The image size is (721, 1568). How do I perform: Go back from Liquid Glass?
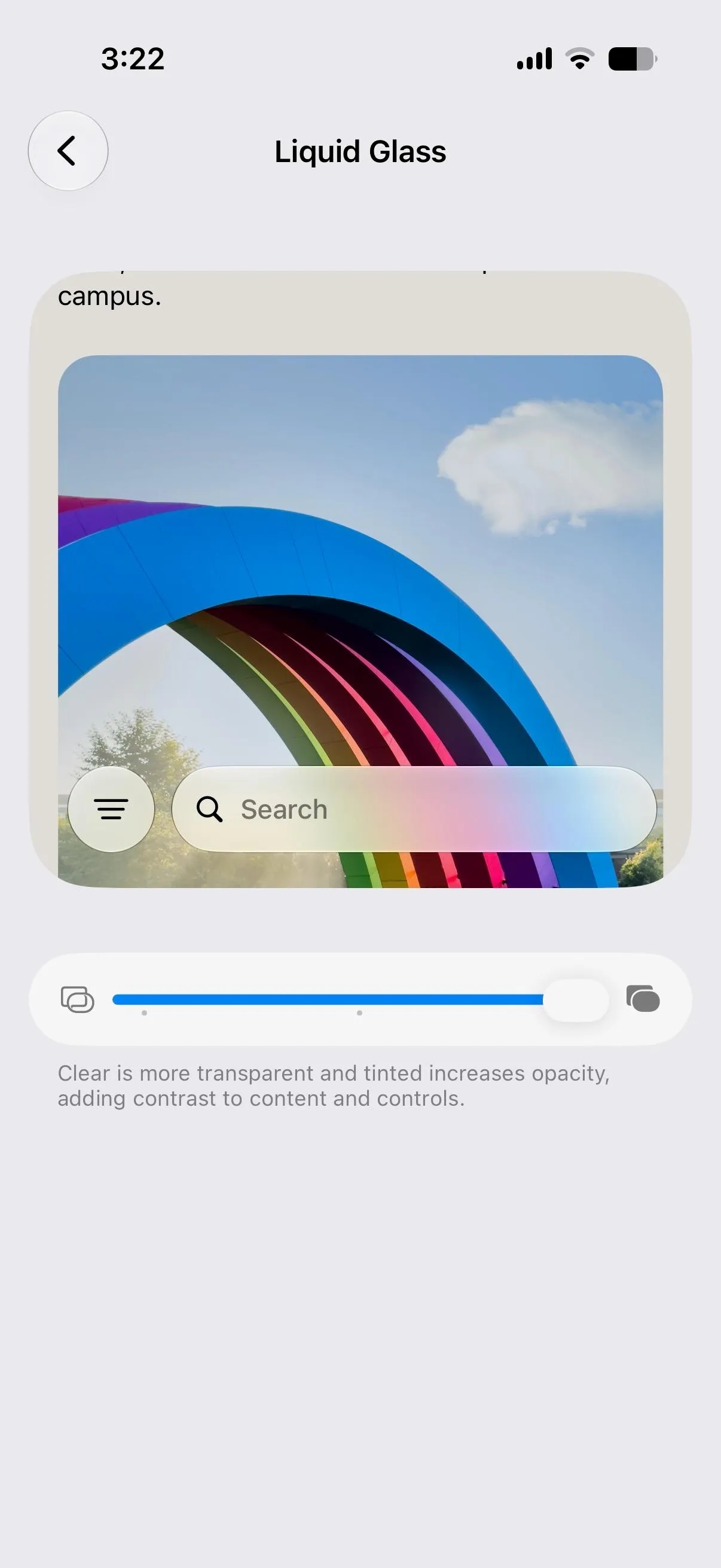tap(68, 150)
